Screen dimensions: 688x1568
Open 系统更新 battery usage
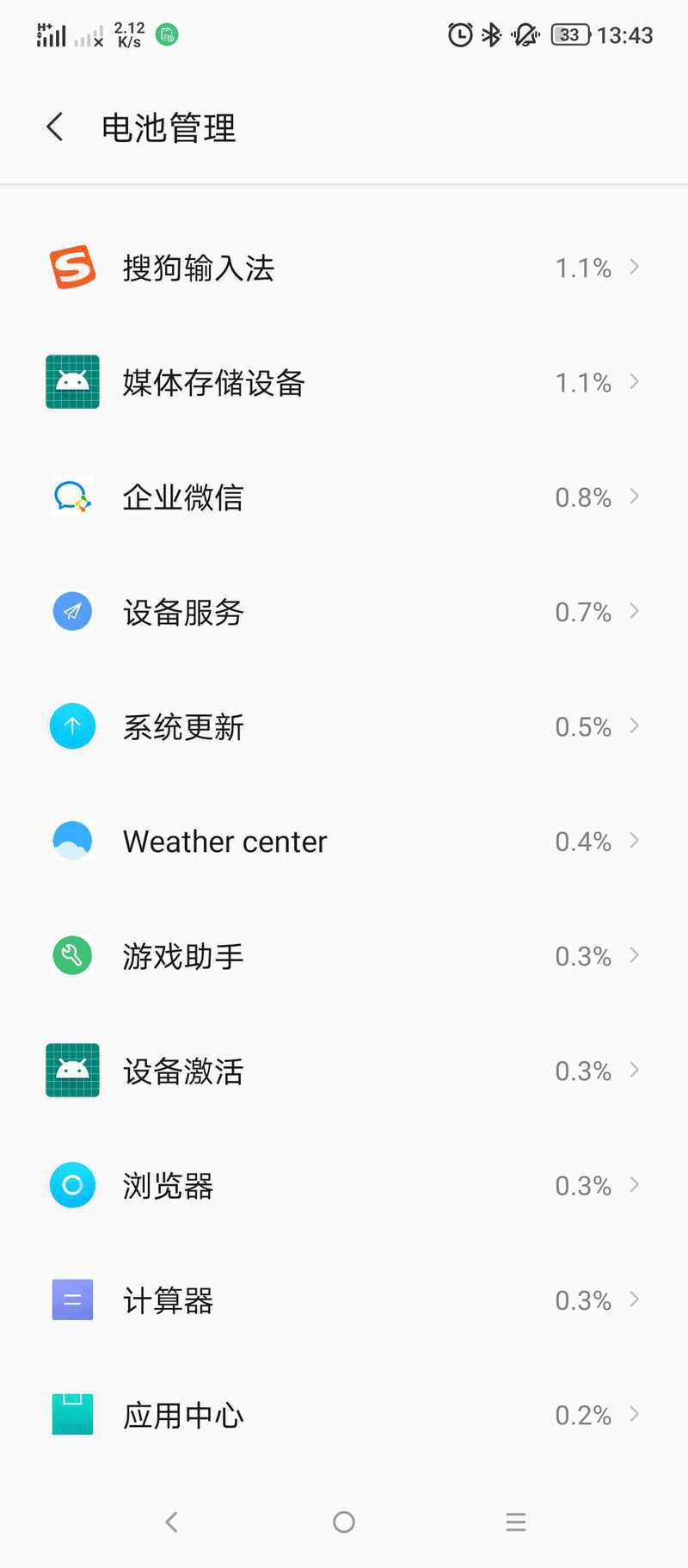point(344,726)
